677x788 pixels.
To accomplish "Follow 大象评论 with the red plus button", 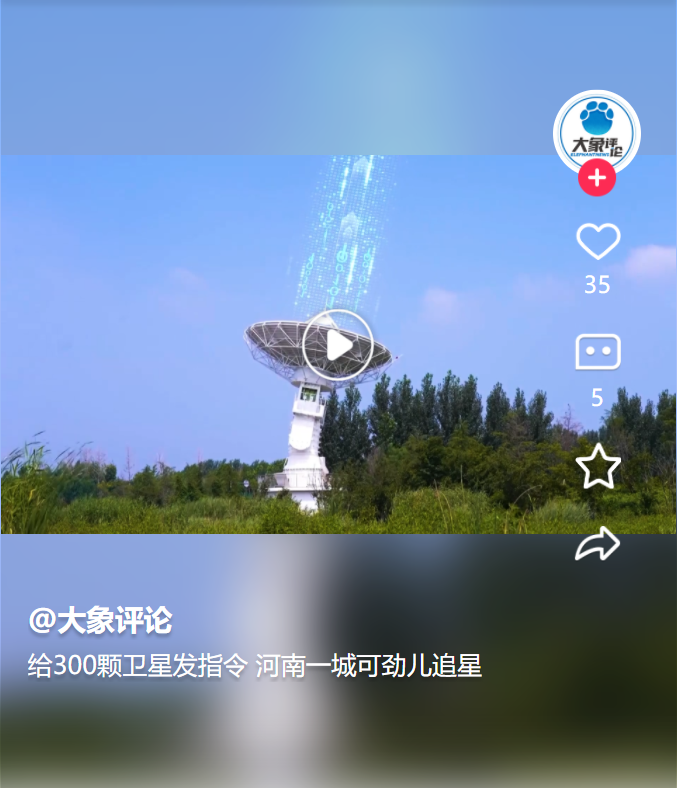I will [597, 179].
